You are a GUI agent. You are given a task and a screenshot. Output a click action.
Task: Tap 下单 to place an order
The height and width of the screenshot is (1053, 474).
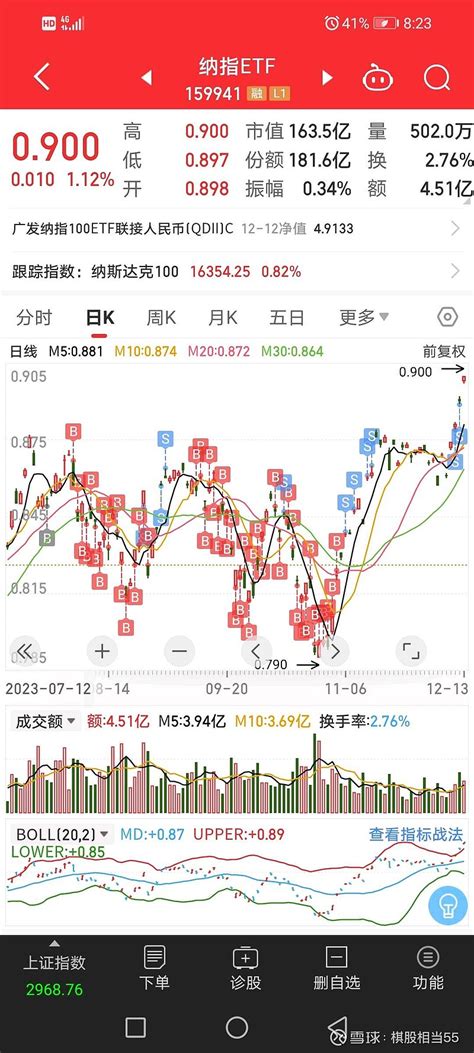pyautogui.click(x=154, y=968)
